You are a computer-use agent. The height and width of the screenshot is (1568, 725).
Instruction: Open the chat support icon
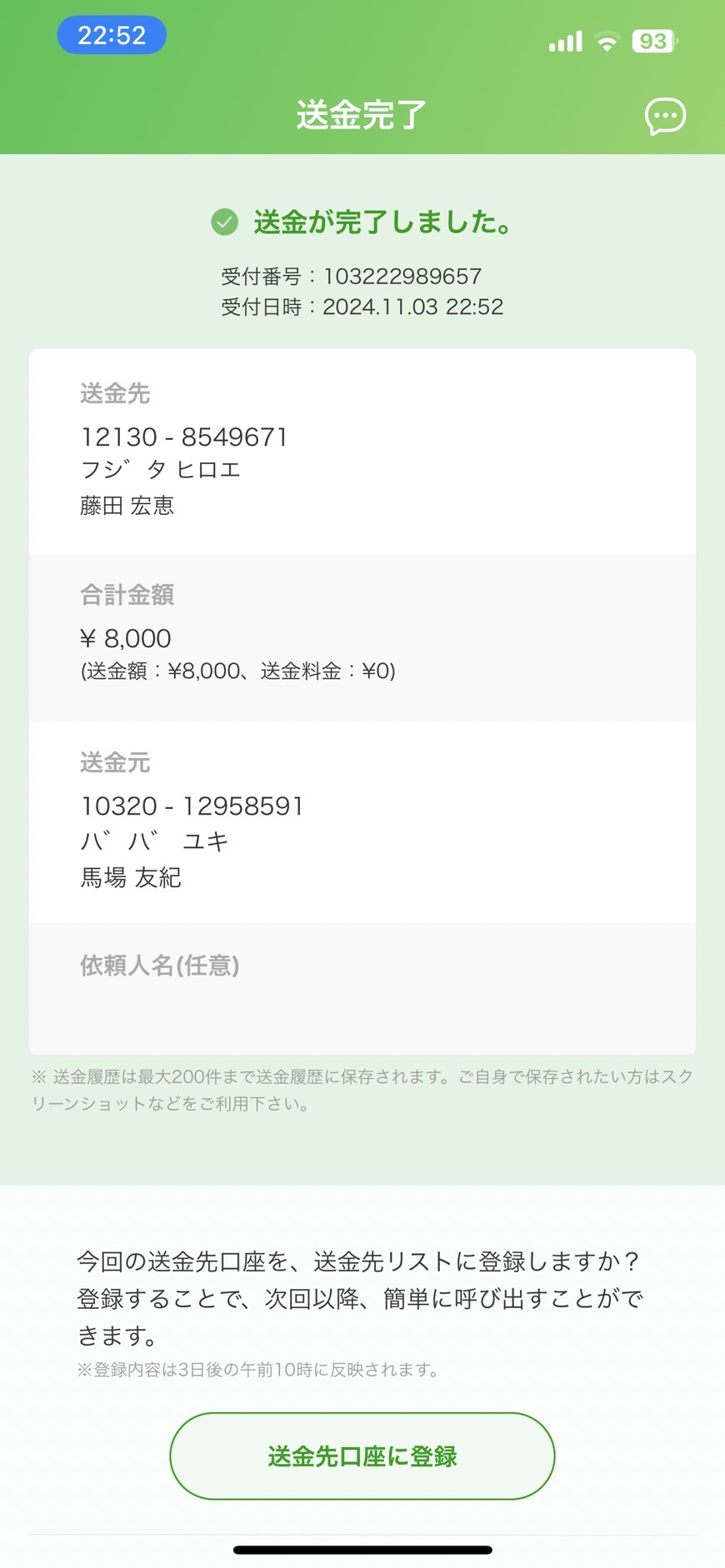pyautogui.click(x=665, y=116)
